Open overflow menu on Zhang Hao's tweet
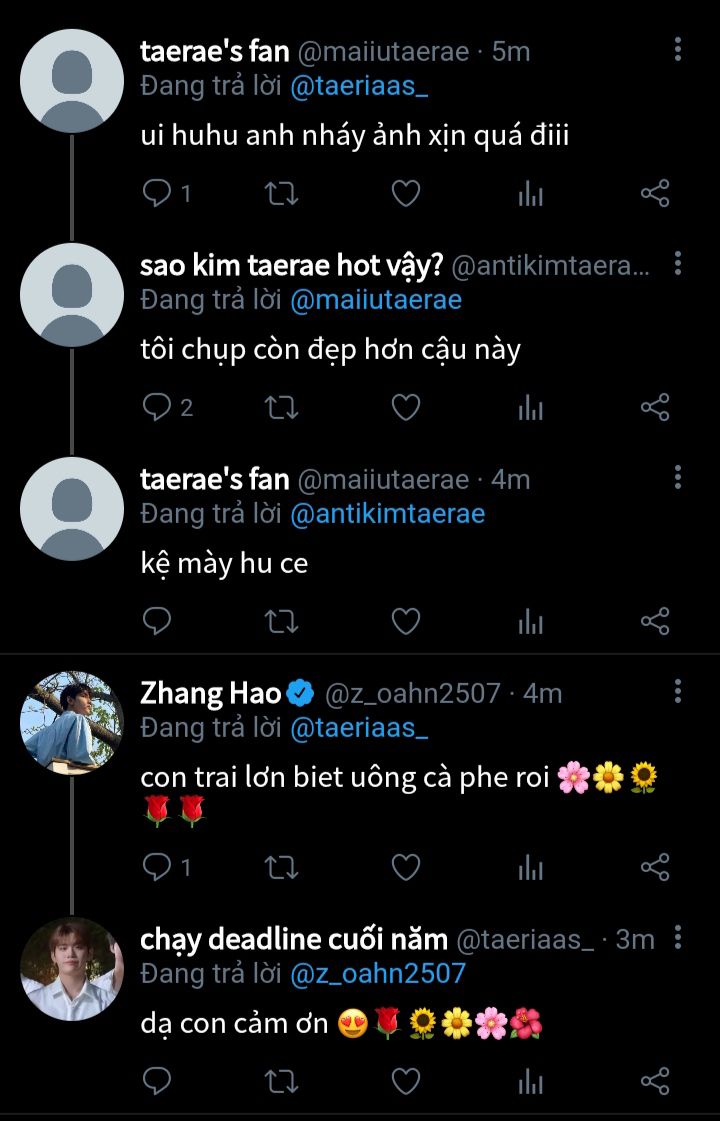The height and width of the screenshot is (1121, 720). pyautogui.click(x=677, y=691)
